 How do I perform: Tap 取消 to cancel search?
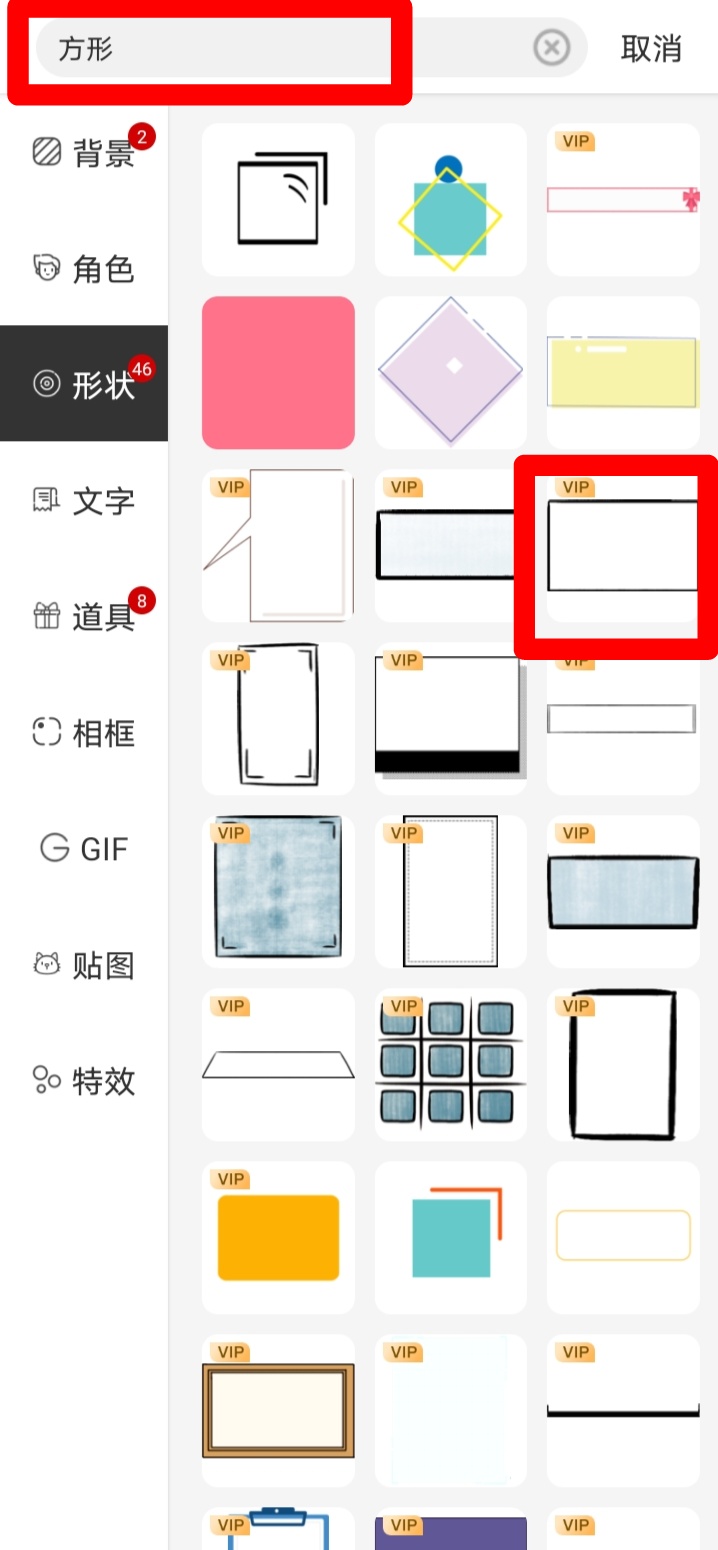point(651,48)
